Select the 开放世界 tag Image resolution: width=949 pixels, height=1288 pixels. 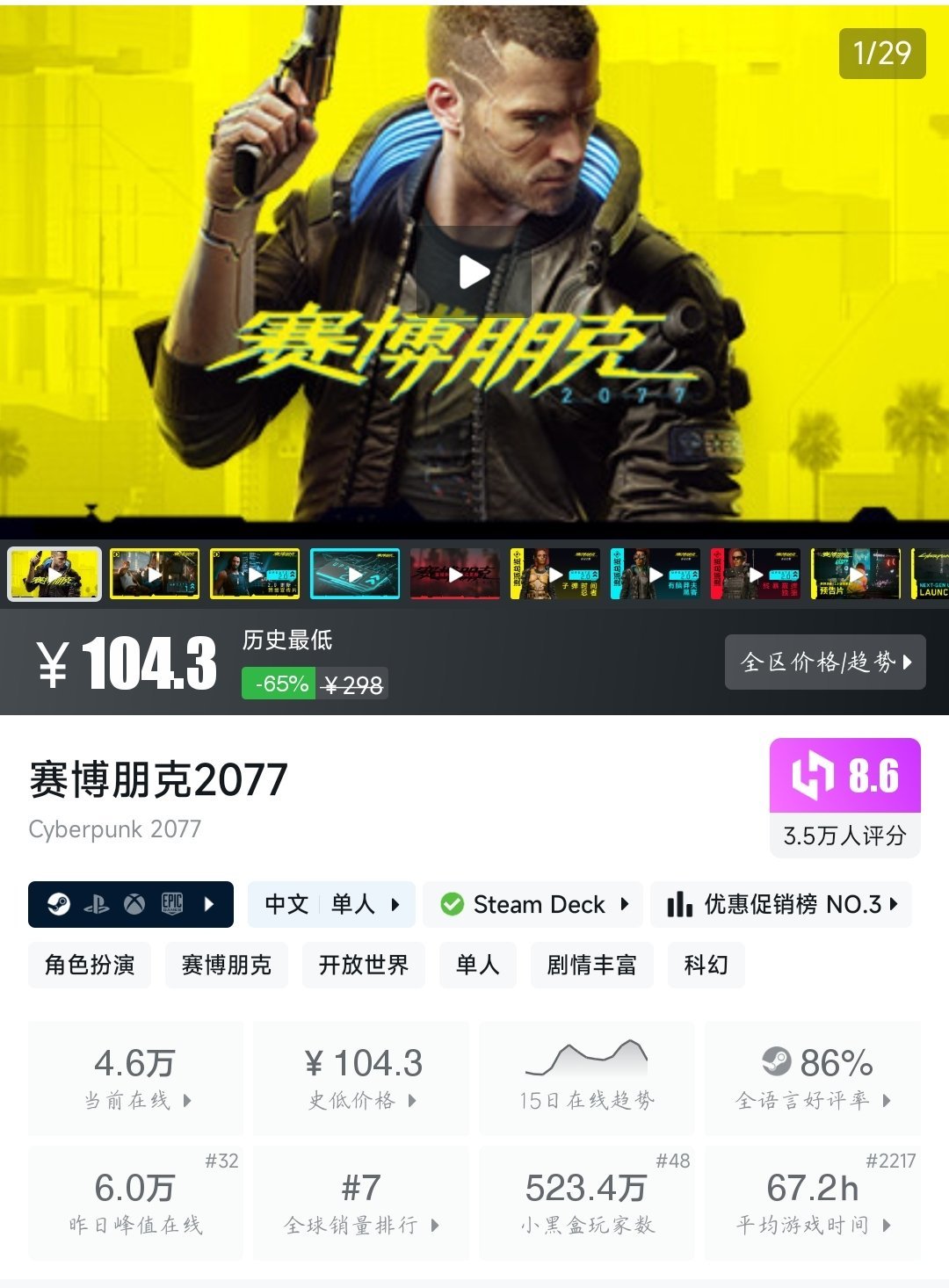pos(363,965)
